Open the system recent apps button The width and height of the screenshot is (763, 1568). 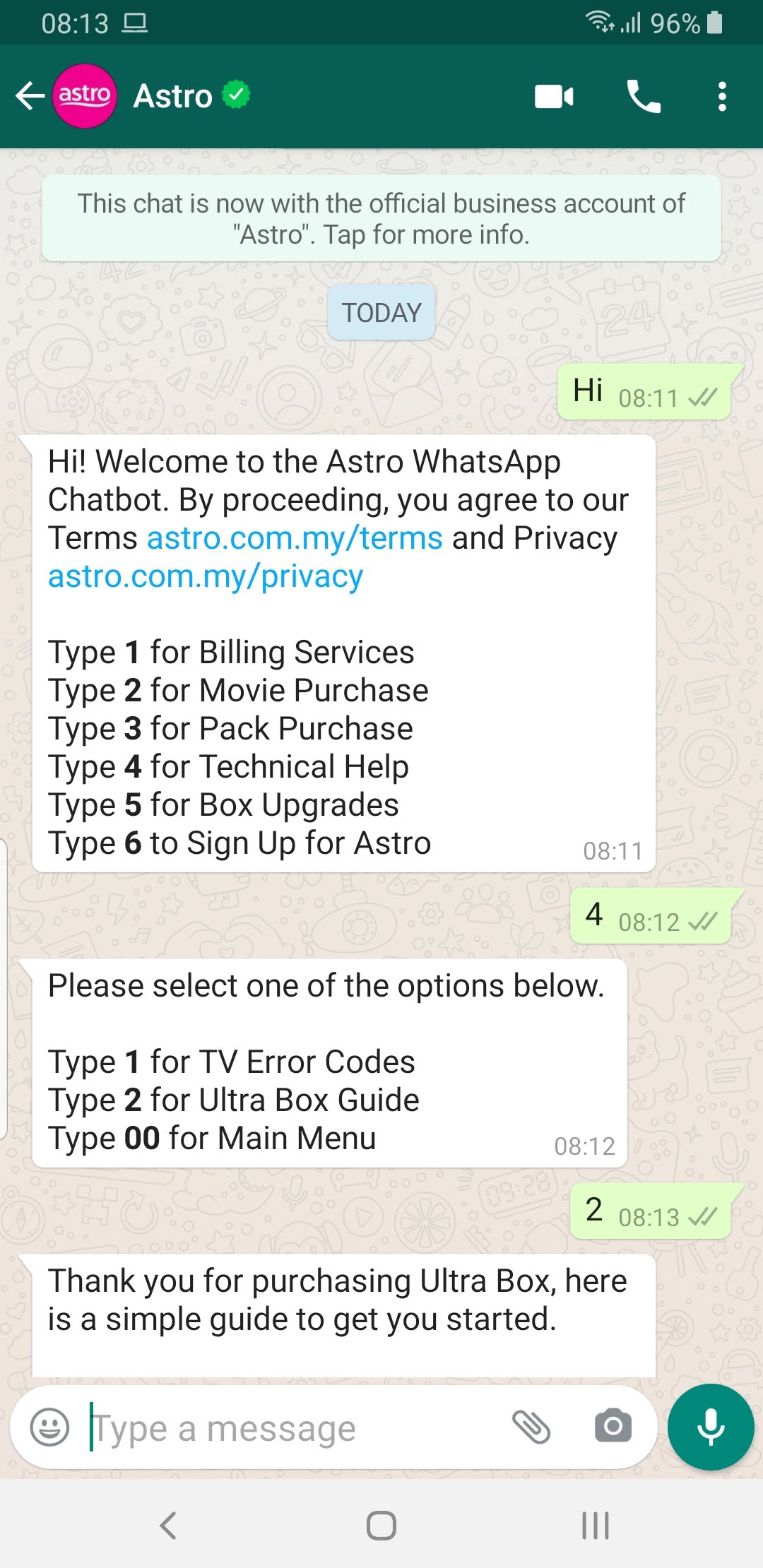(595, 1526)
